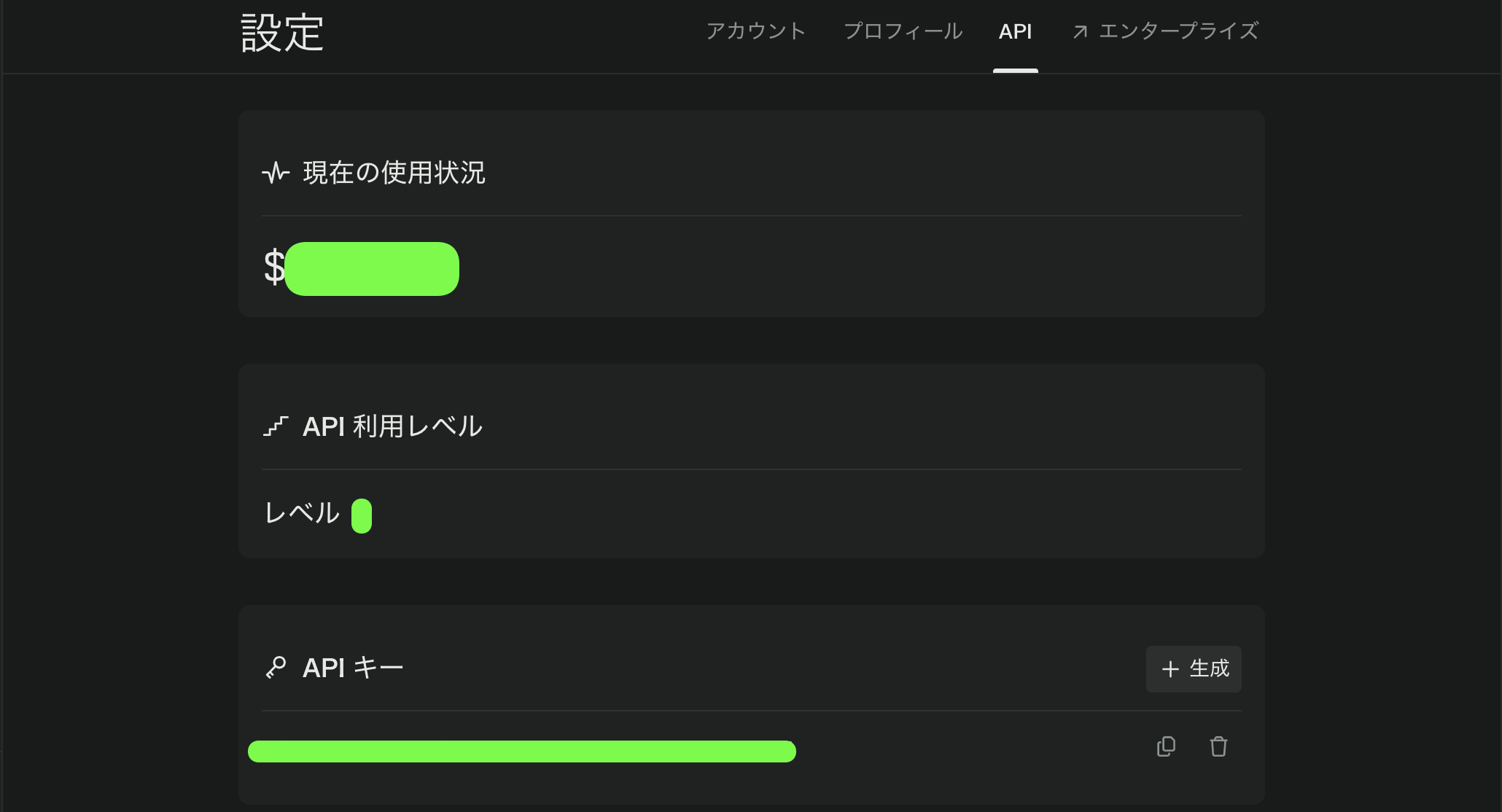1502x812 pixels.
Task: Open the エンタープライズ external link
Action: click(x=1165, y=31)
